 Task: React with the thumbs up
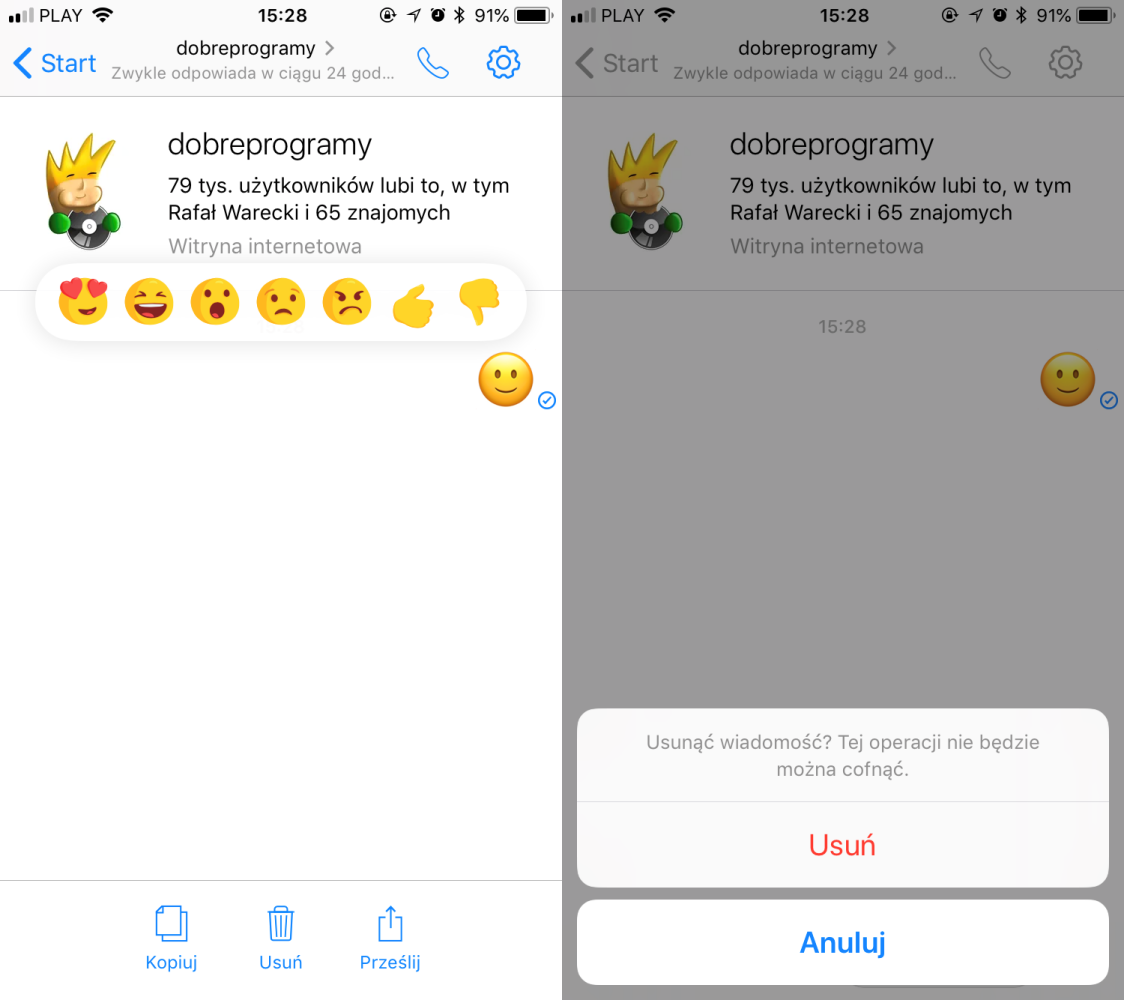point(413,303)
